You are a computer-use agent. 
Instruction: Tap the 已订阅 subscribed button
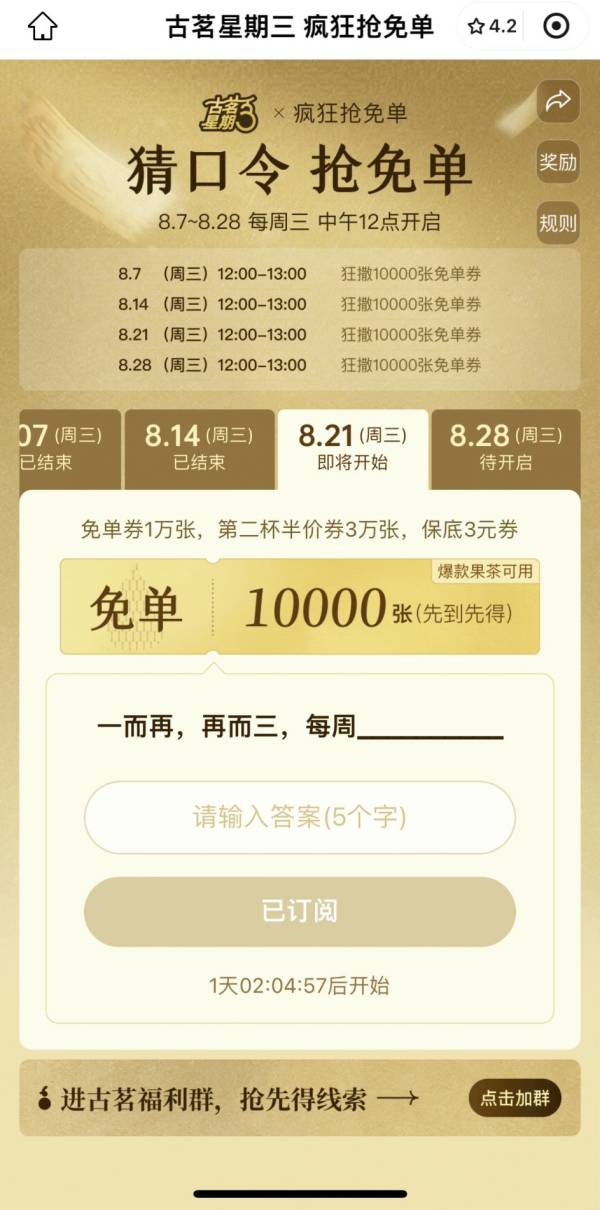pos(299,911)
